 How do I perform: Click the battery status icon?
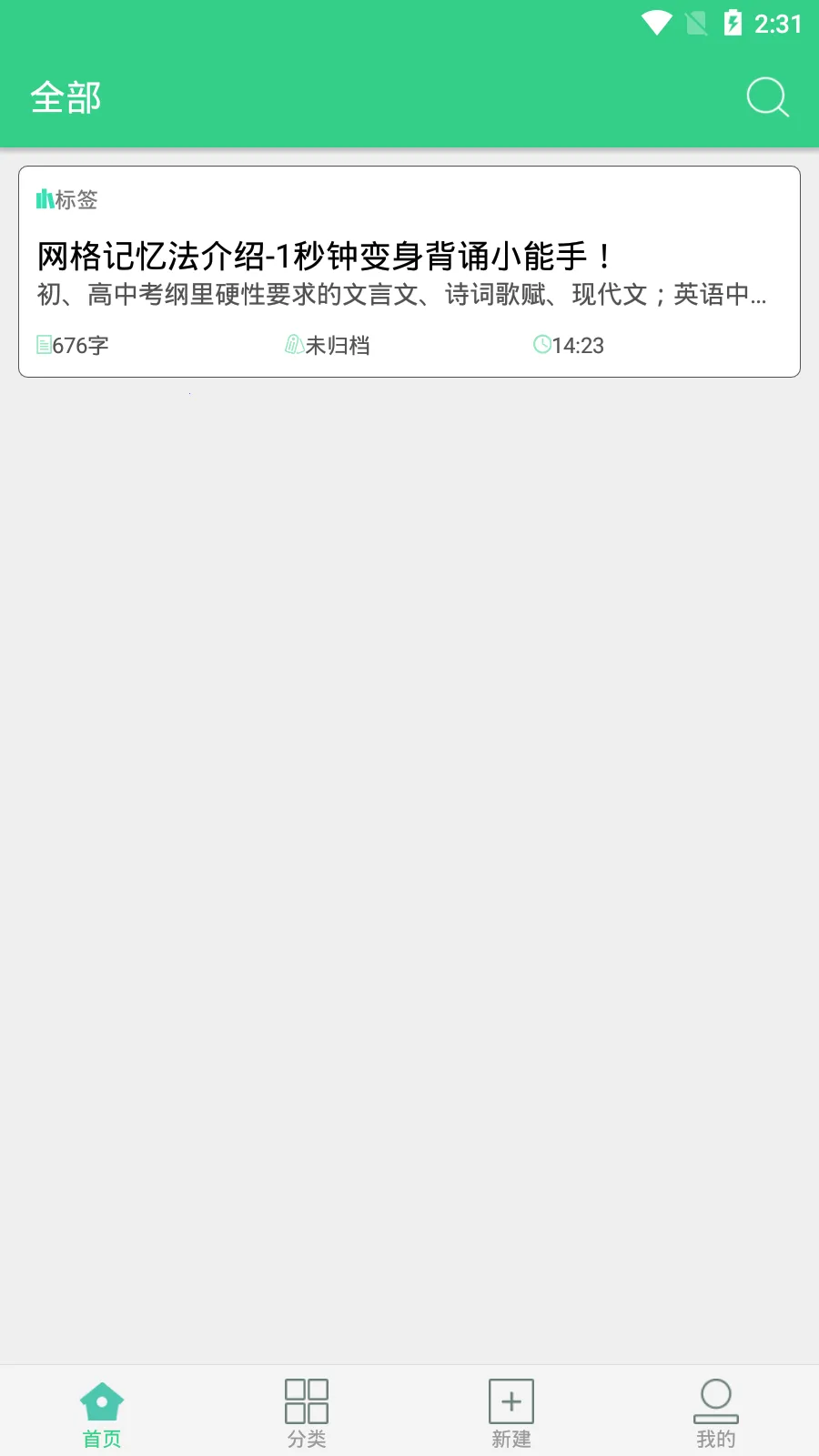click(x=733, y=25)
